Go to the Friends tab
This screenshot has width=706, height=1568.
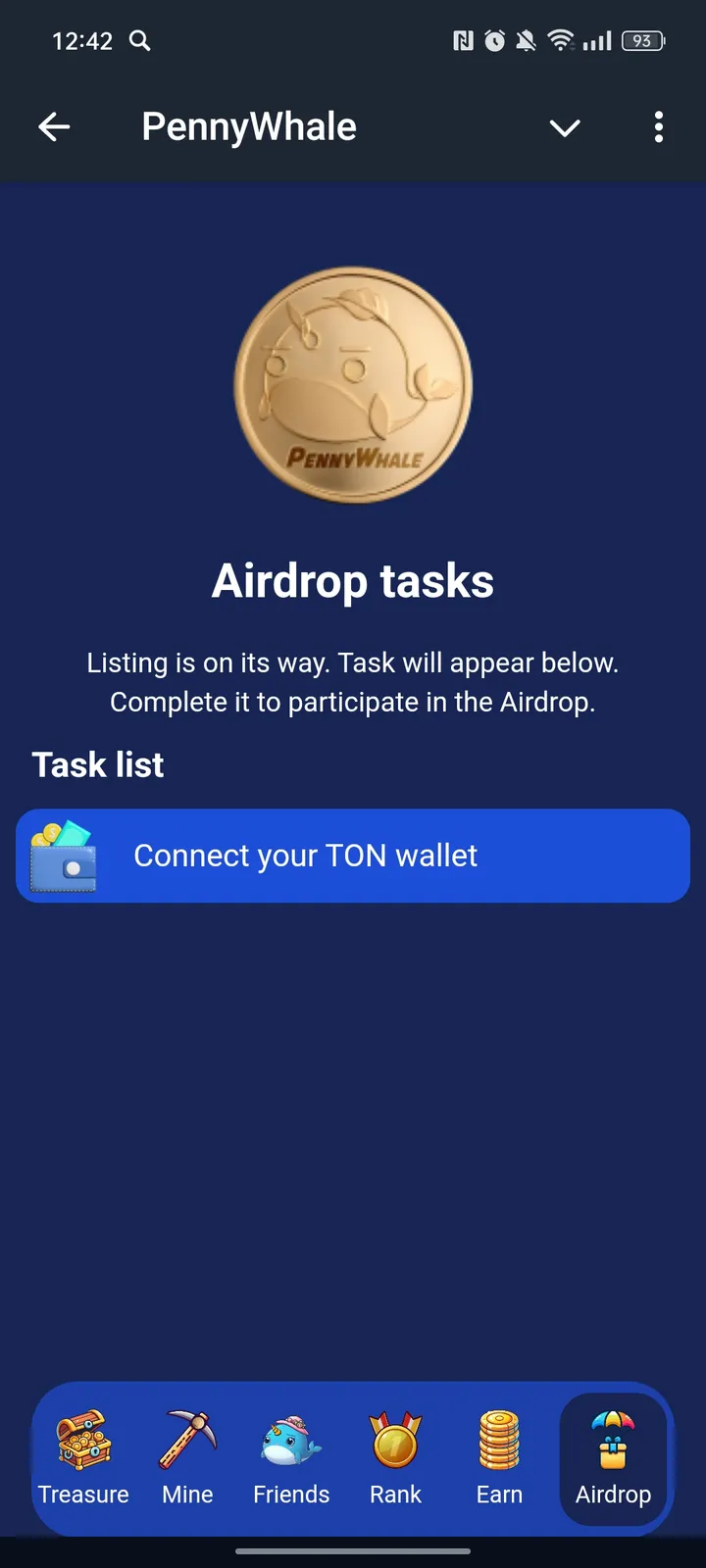coord(291,1457)
